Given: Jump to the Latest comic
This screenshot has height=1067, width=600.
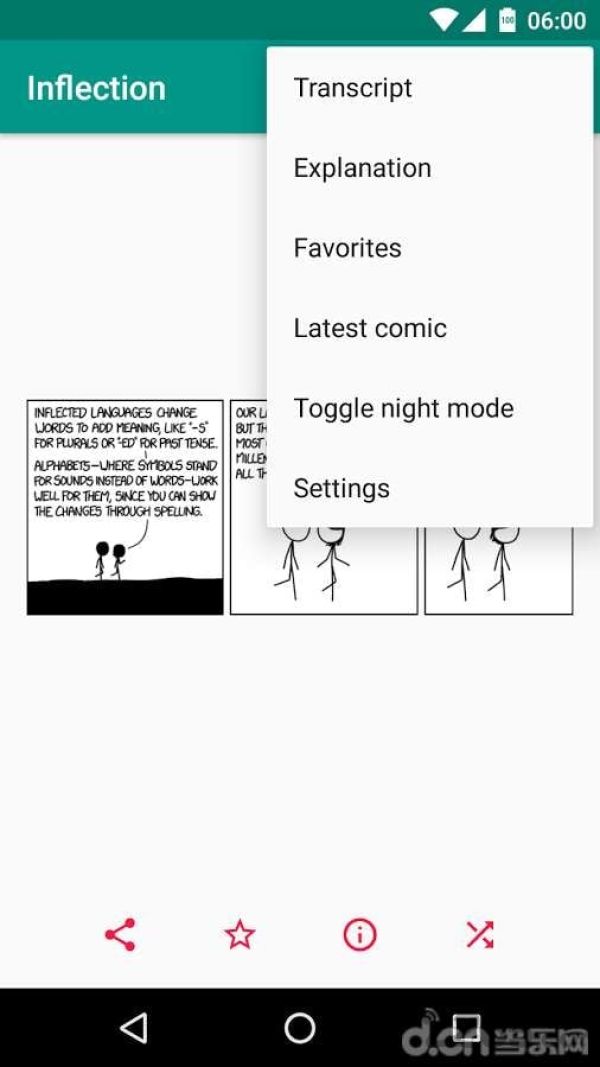Looking at the screenshot, I should 430,328.
